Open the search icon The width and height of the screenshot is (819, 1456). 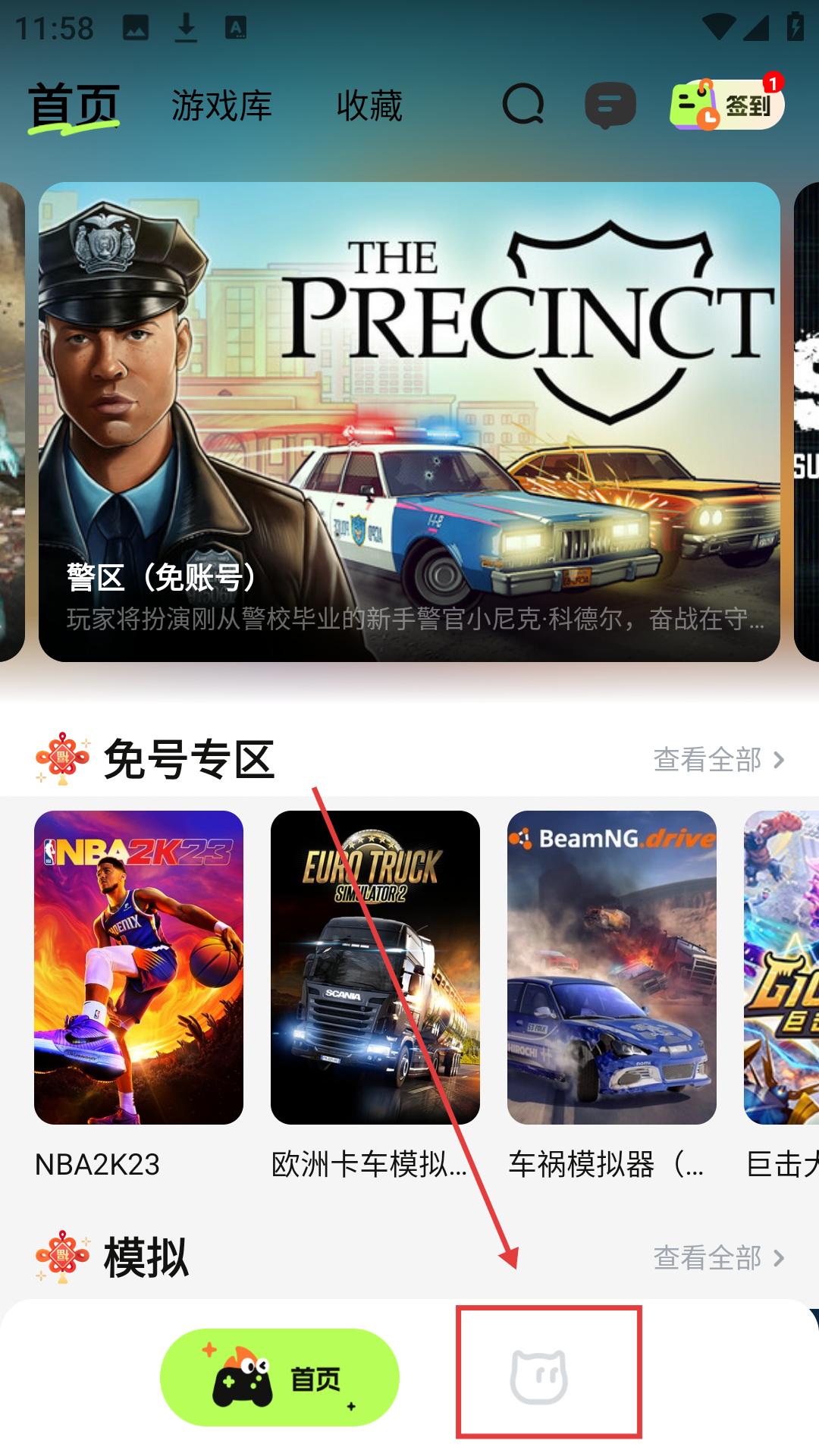pos(523,104)
